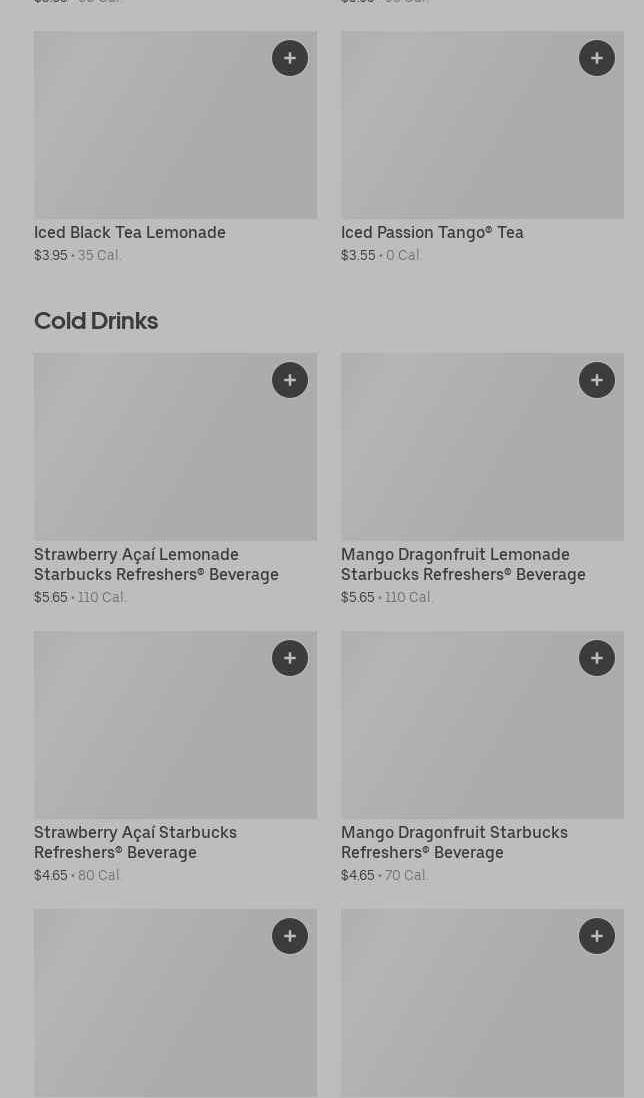Add Strawberry Açaí Lemonade Refreshers to cart
This screenshot has height=1098, width=644.
[x=290, y=380]
